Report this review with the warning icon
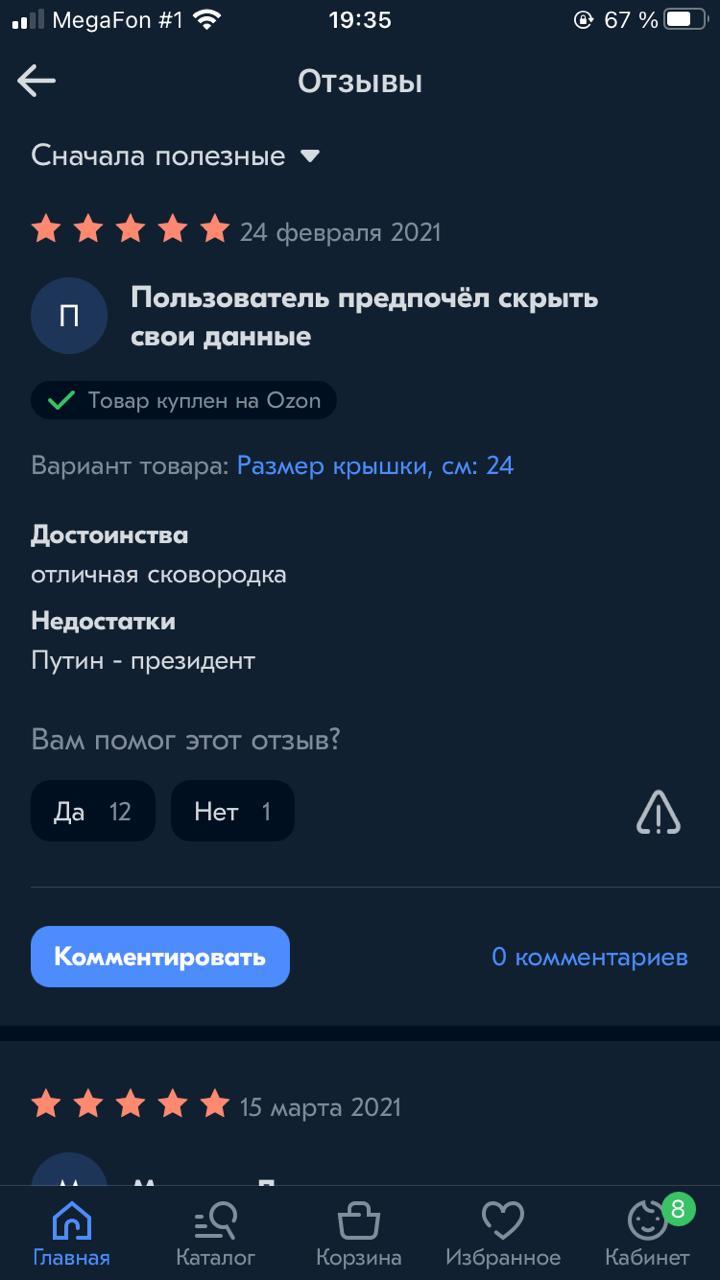 point(658,811)
